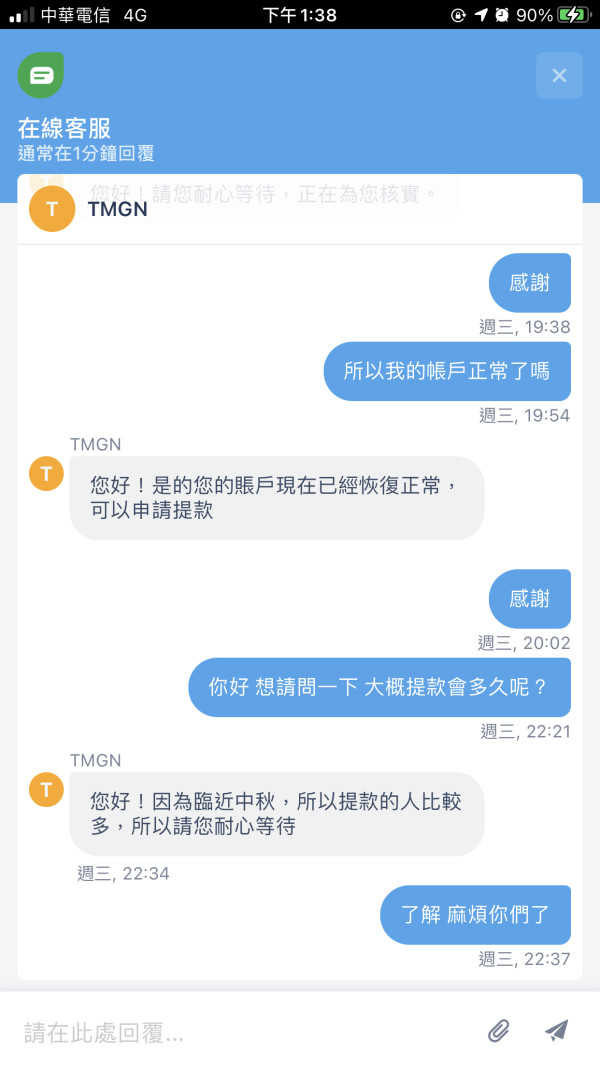The width and height of the screenshot is (600, 1067).
Task: Attach a file with the paperclip icon
Action: pyautogui.click(x=499, y=1031)
